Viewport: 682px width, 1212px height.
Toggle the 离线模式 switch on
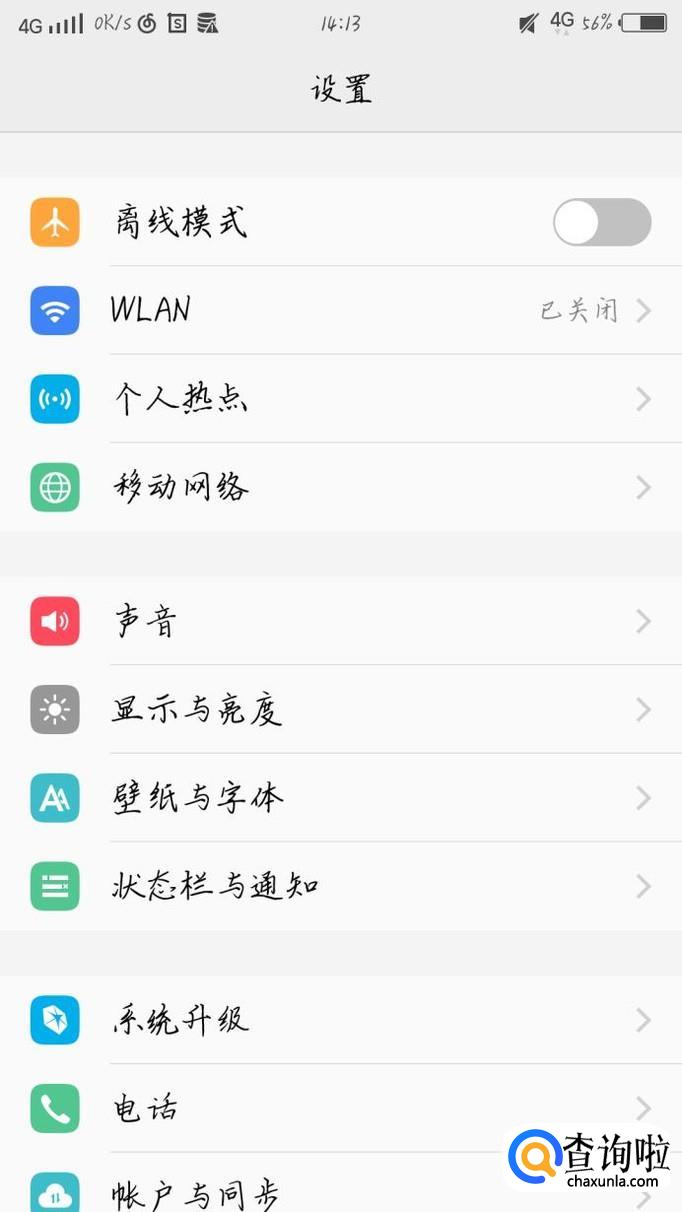[601, 222]
